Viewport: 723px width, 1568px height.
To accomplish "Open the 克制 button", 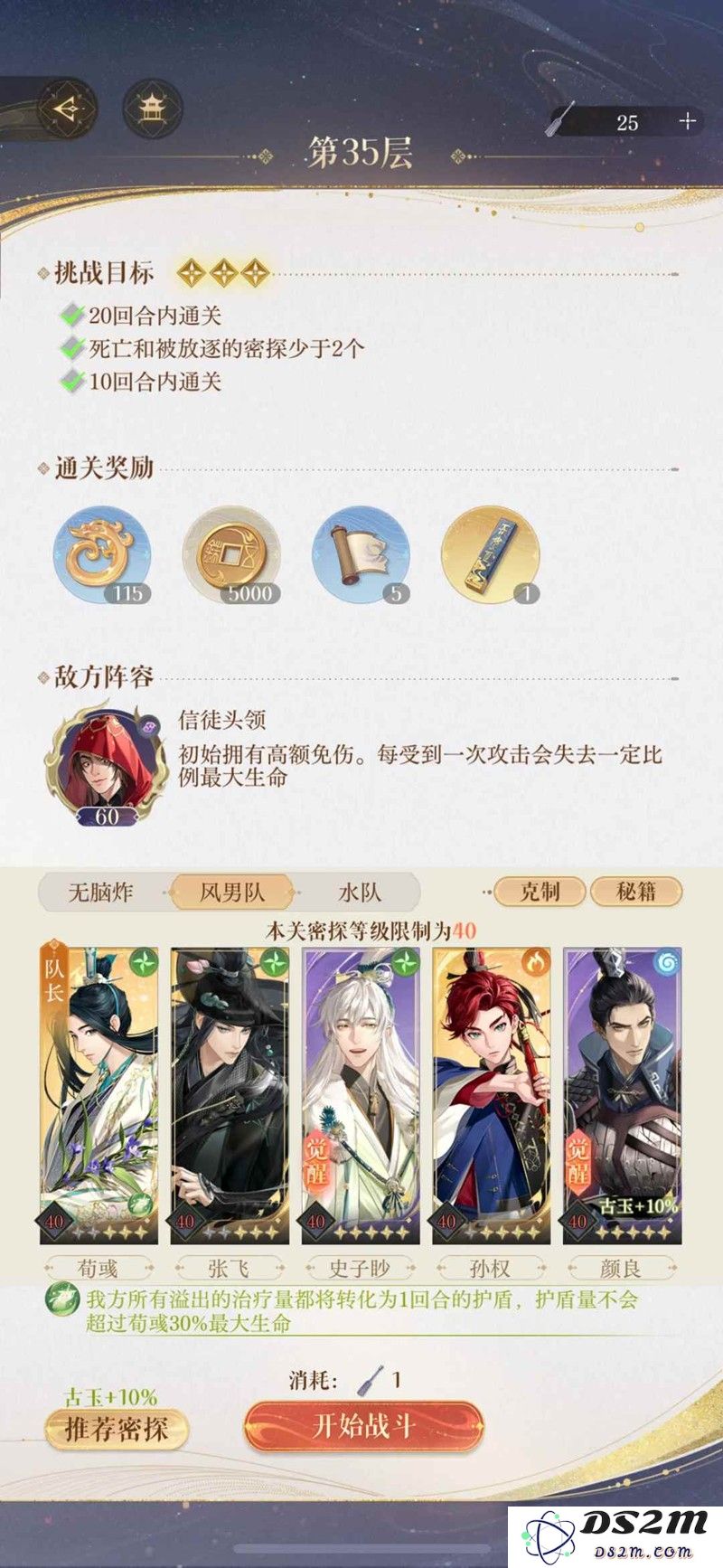I will click(x=540, y=892).
